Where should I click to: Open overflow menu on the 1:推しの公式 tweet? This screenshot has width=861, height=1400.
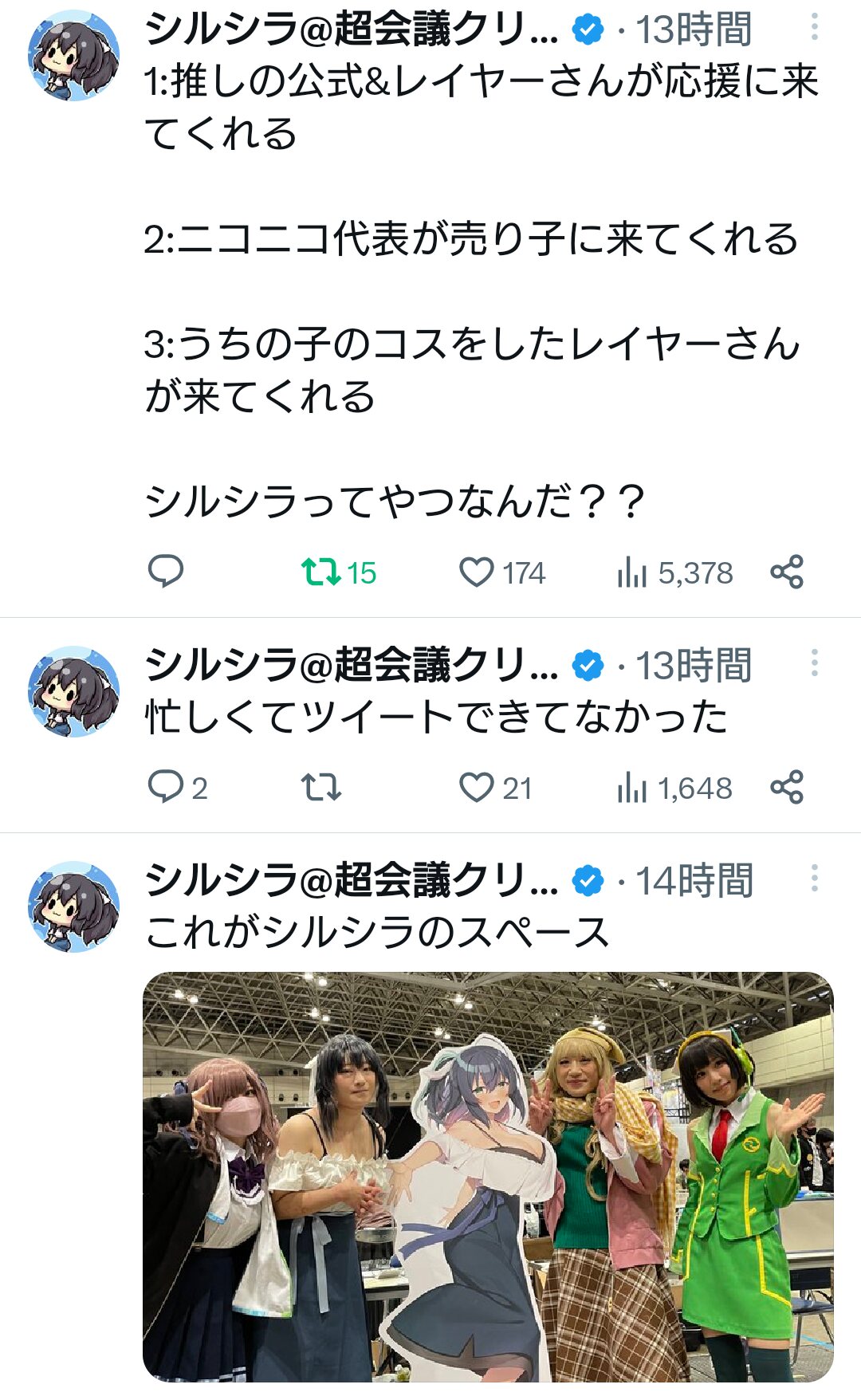point(814,28)
